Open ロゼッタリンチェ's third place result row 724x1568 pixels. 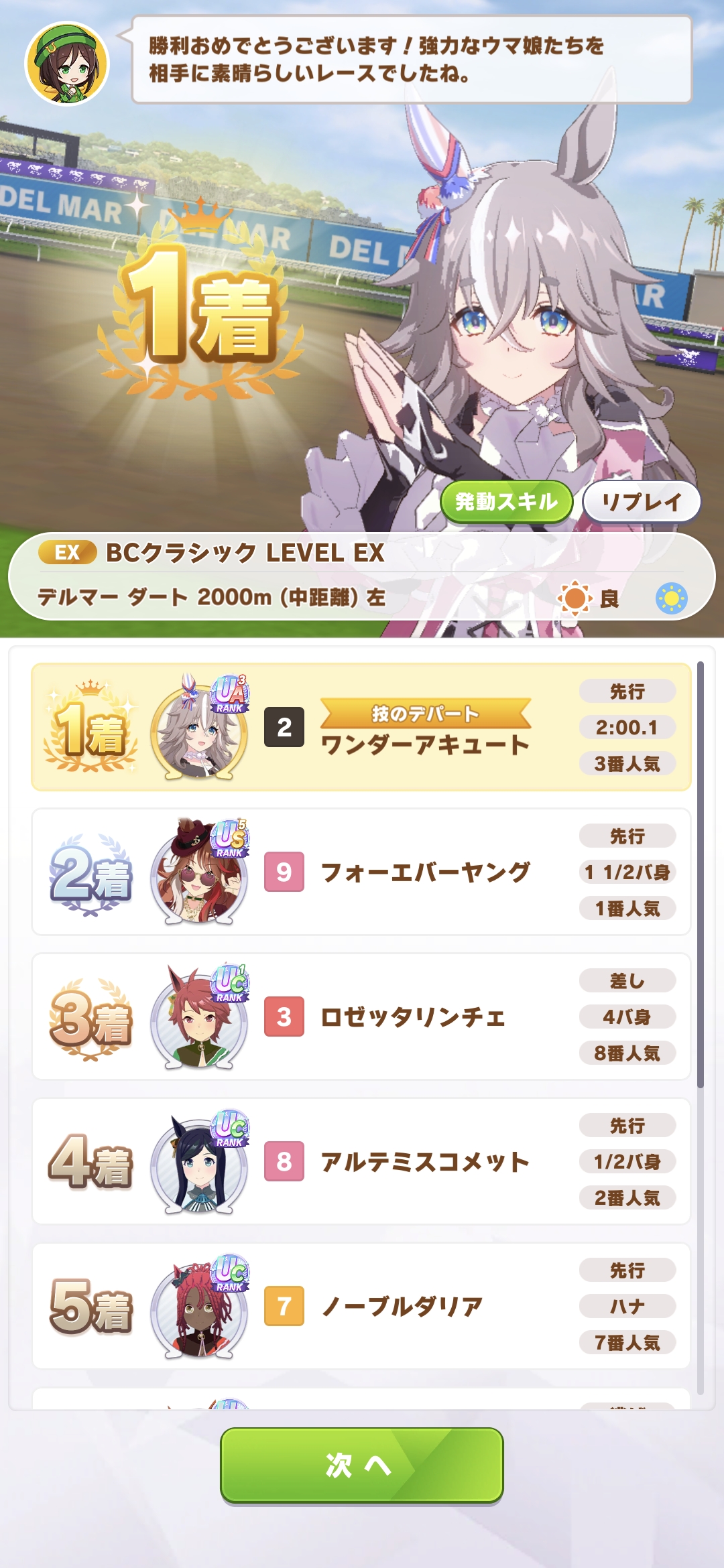tap(361, 1017)
